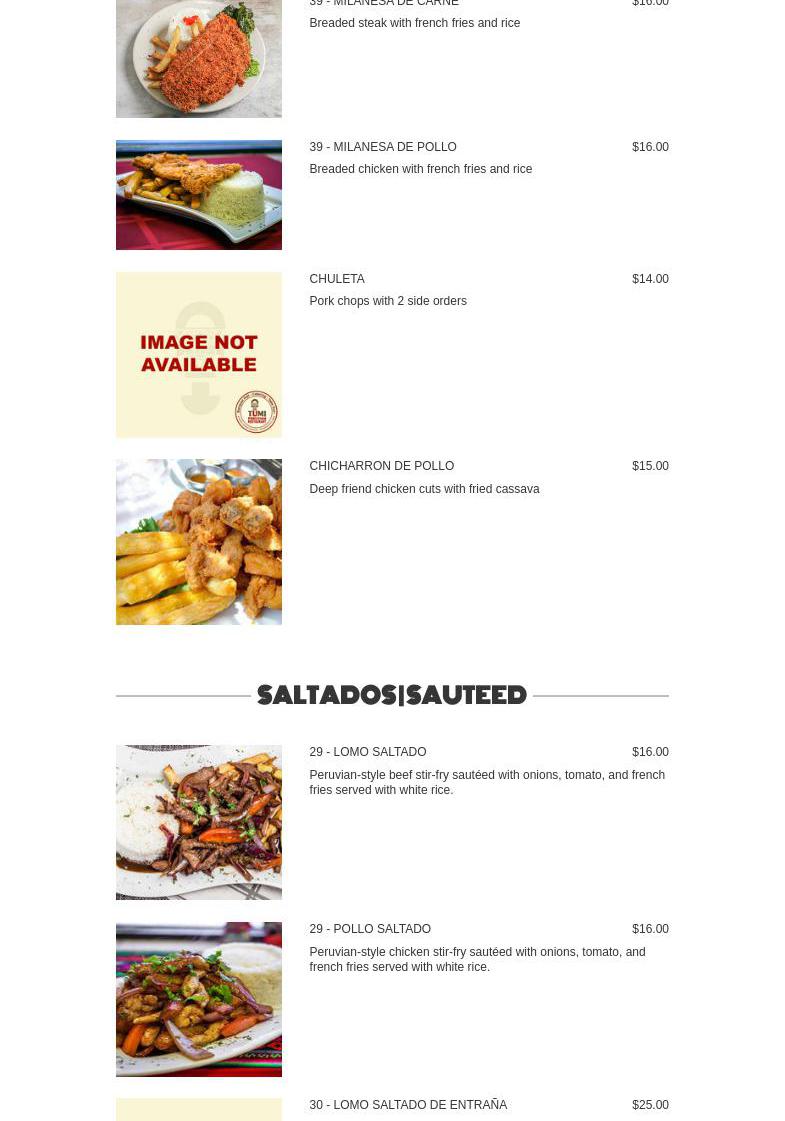Select the Milanesa de Carne item

(x=384, y=4)
